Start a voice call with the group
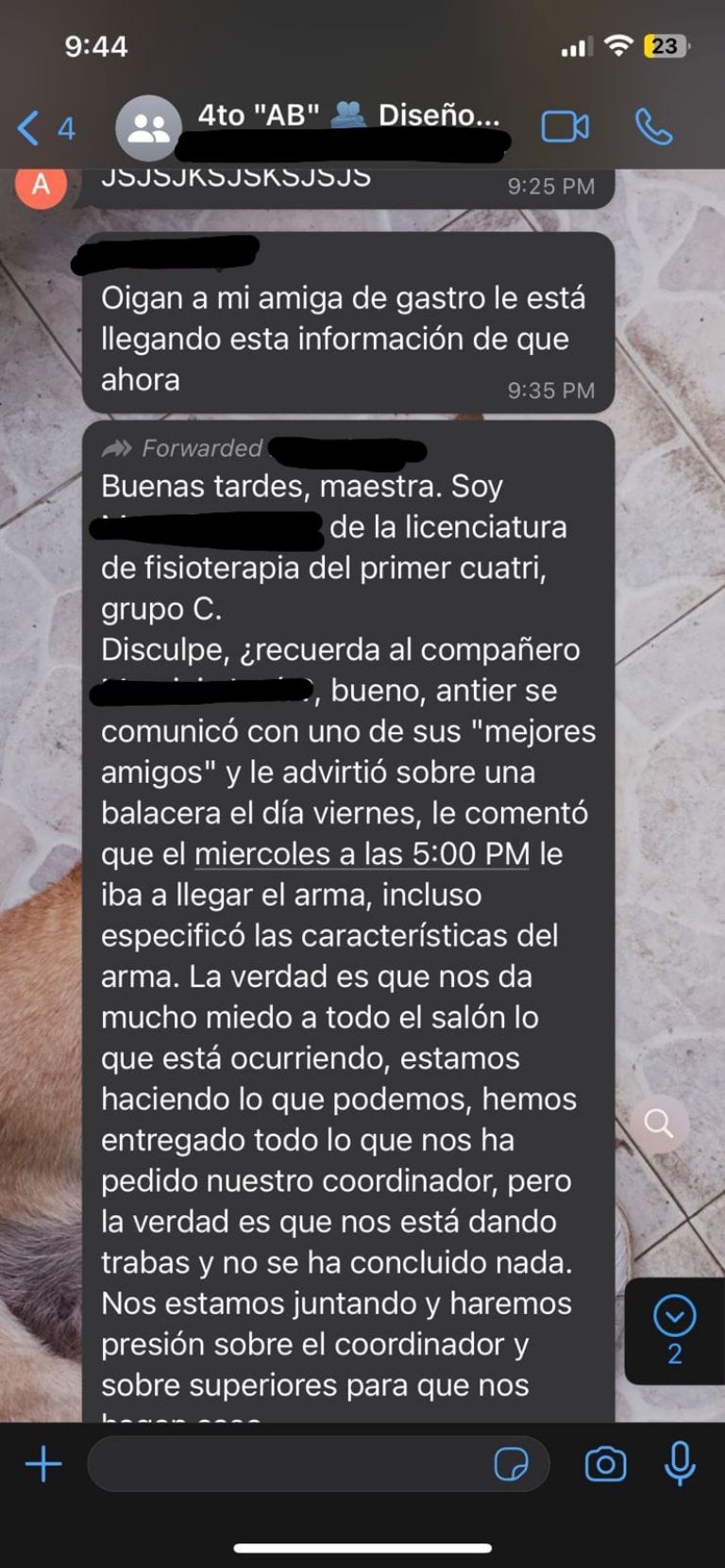Viewport: 725px width, 1568px height. click(653, 126)
